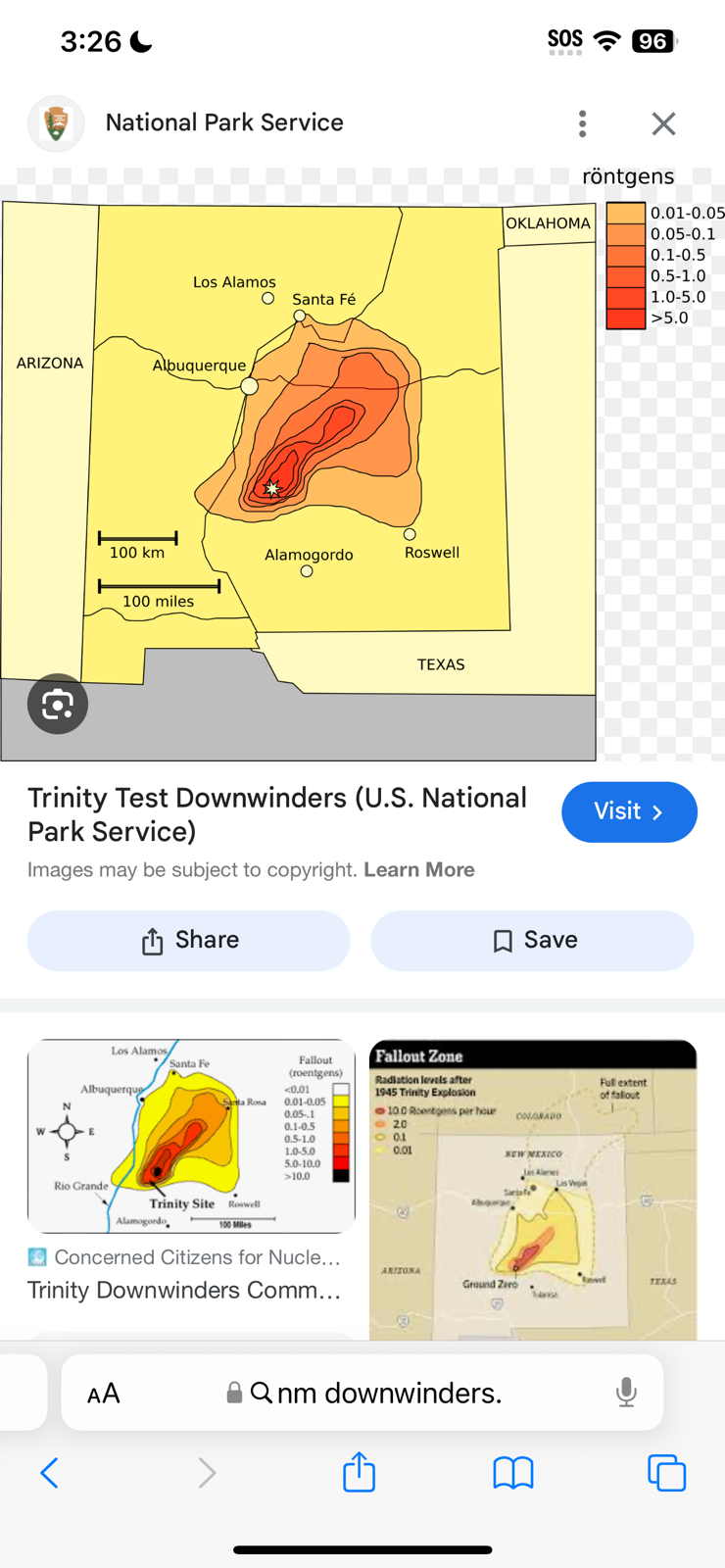Open the three-dot overflow menu
The height and width of the screenshot is (1568, 725).
click(583, 123)
